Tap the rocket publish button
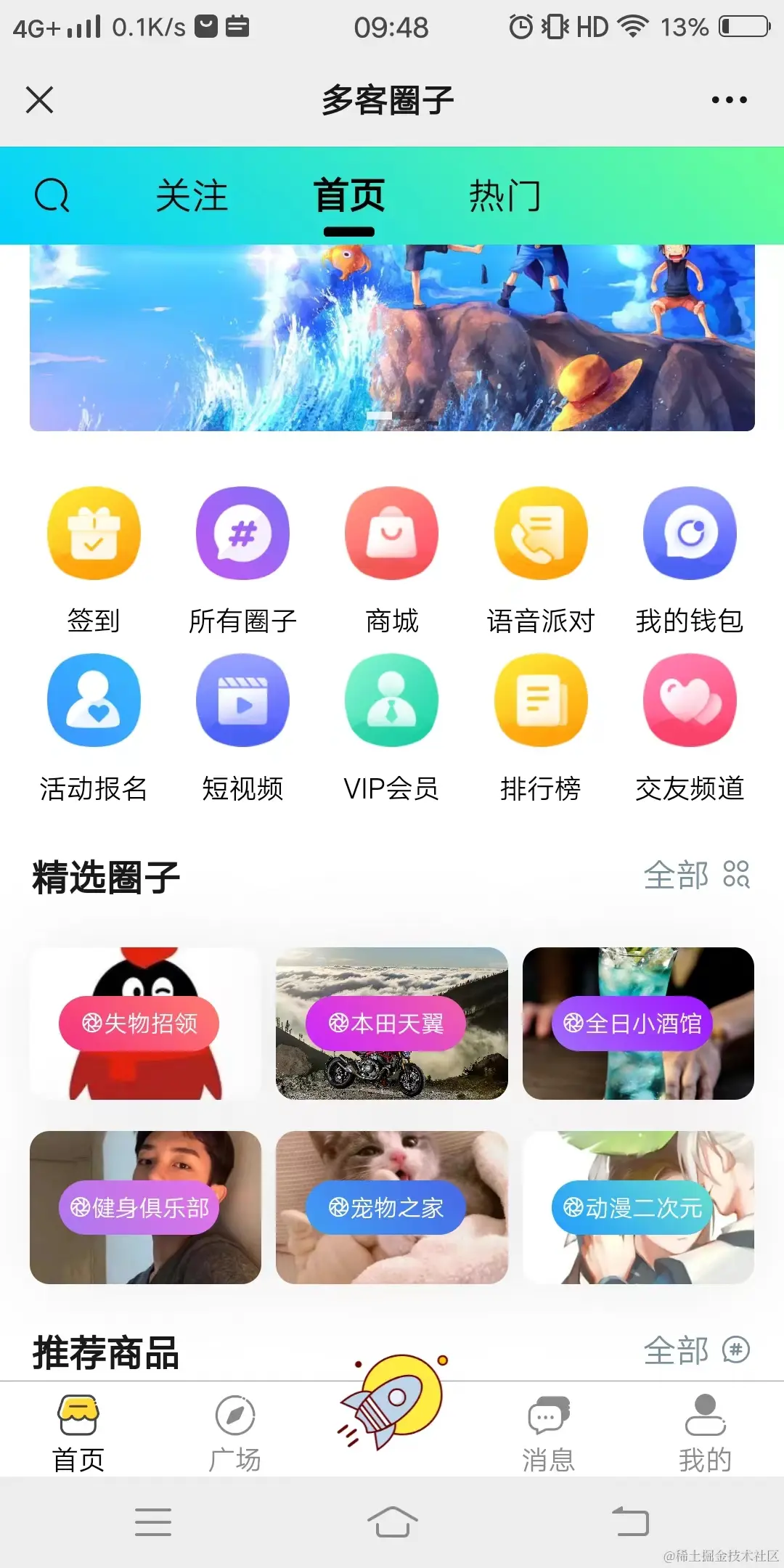Image resolution: width=784 pixels, height=1568 pixels. pyautogui.click(x=392, y=1401)
